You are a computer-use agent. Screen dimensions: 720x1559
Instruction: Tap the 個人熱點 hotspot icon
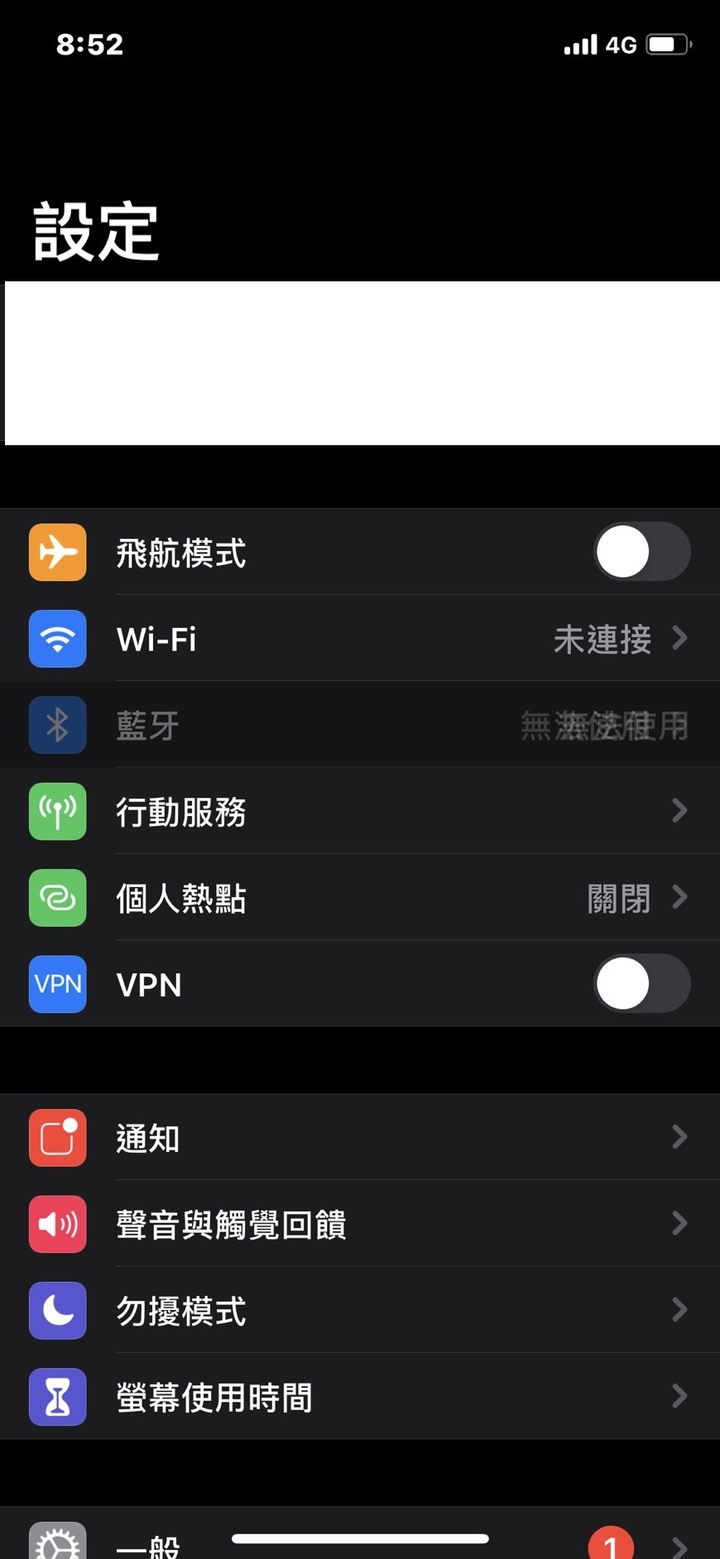pyautogui.click(x=57, y=898)
